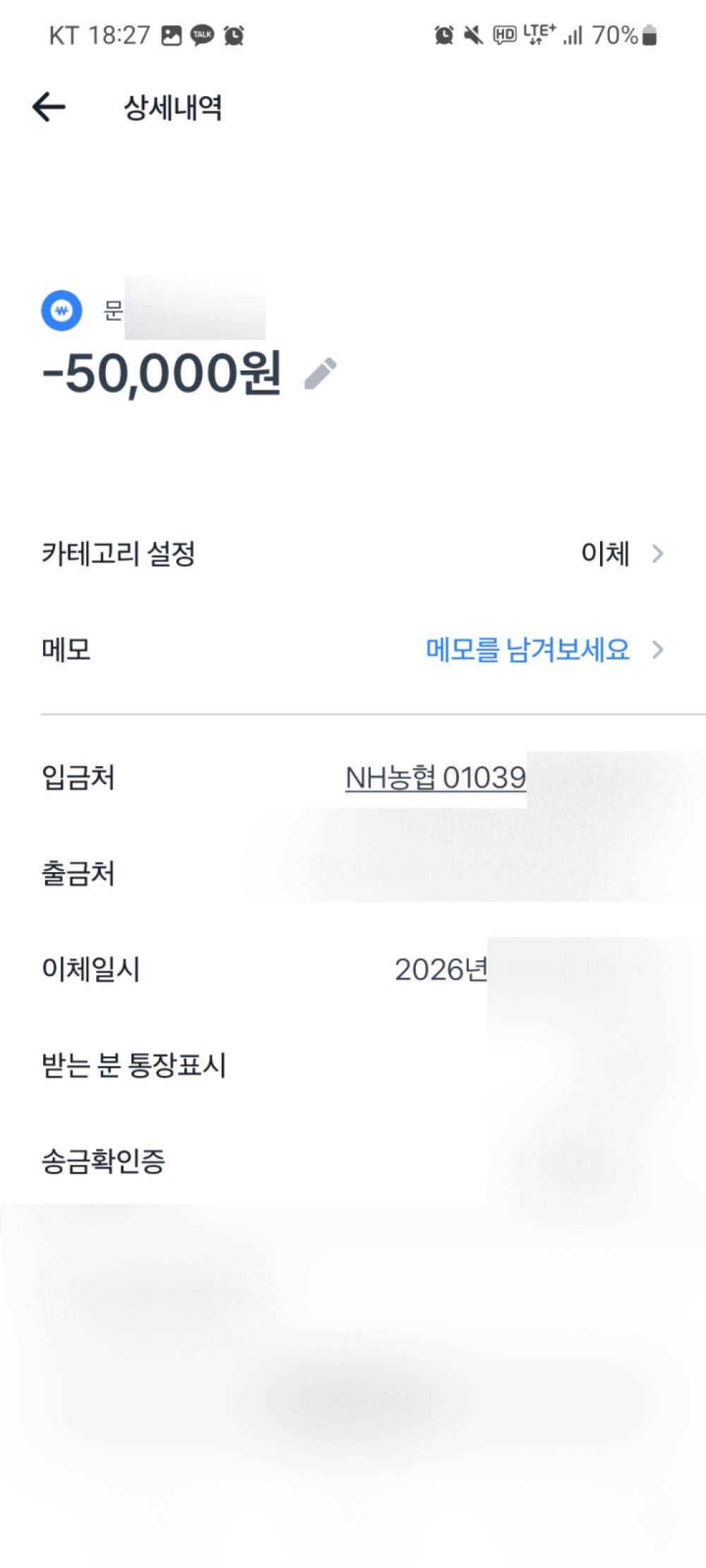706x1568 pixels.
Task: Add a memo via 메모를 남겨보세요
Action: [528, 649]
